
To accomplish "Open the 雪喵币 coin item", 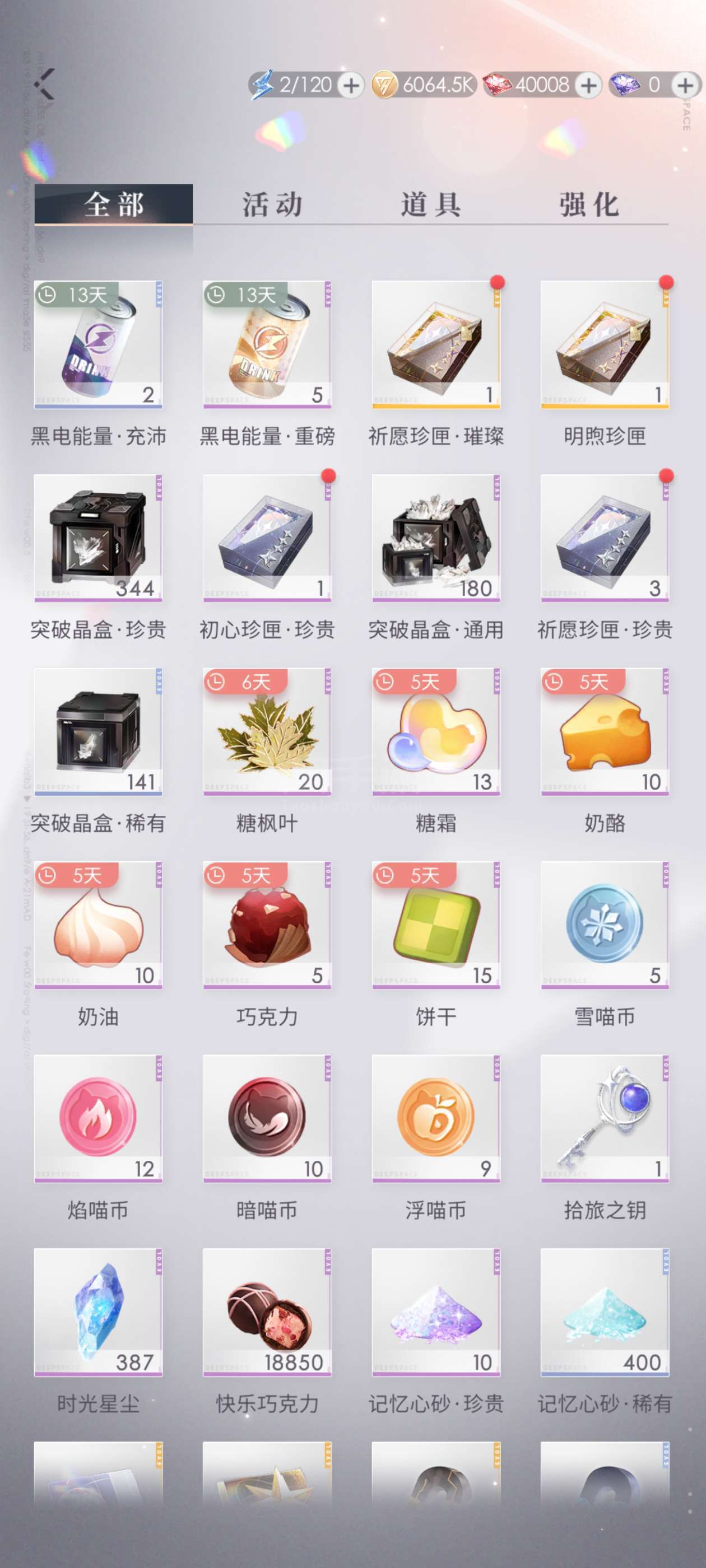I will click(604, 925).
